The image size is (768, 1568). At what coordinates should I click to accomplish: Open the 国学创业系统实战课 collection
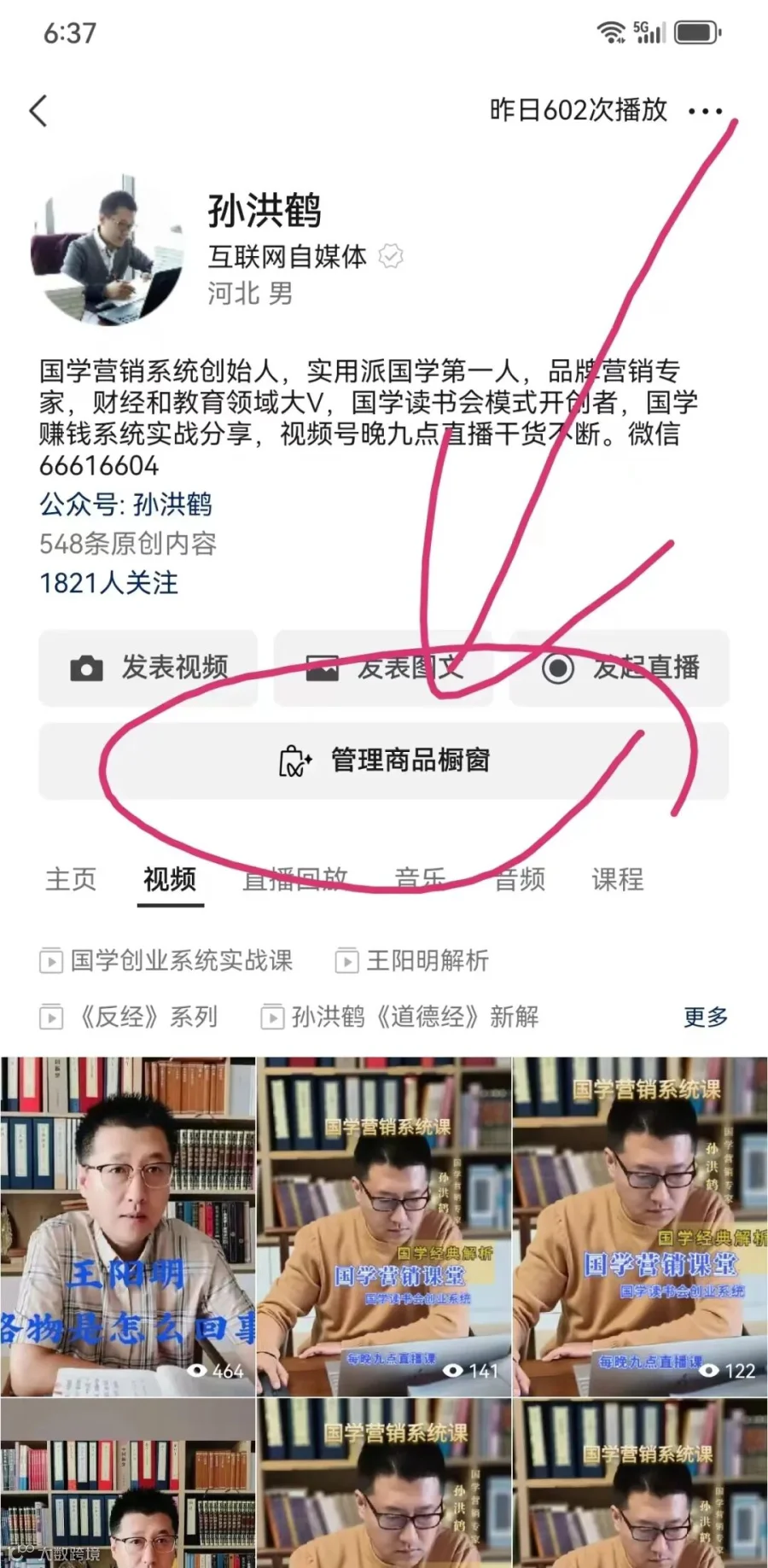[166, 960]
